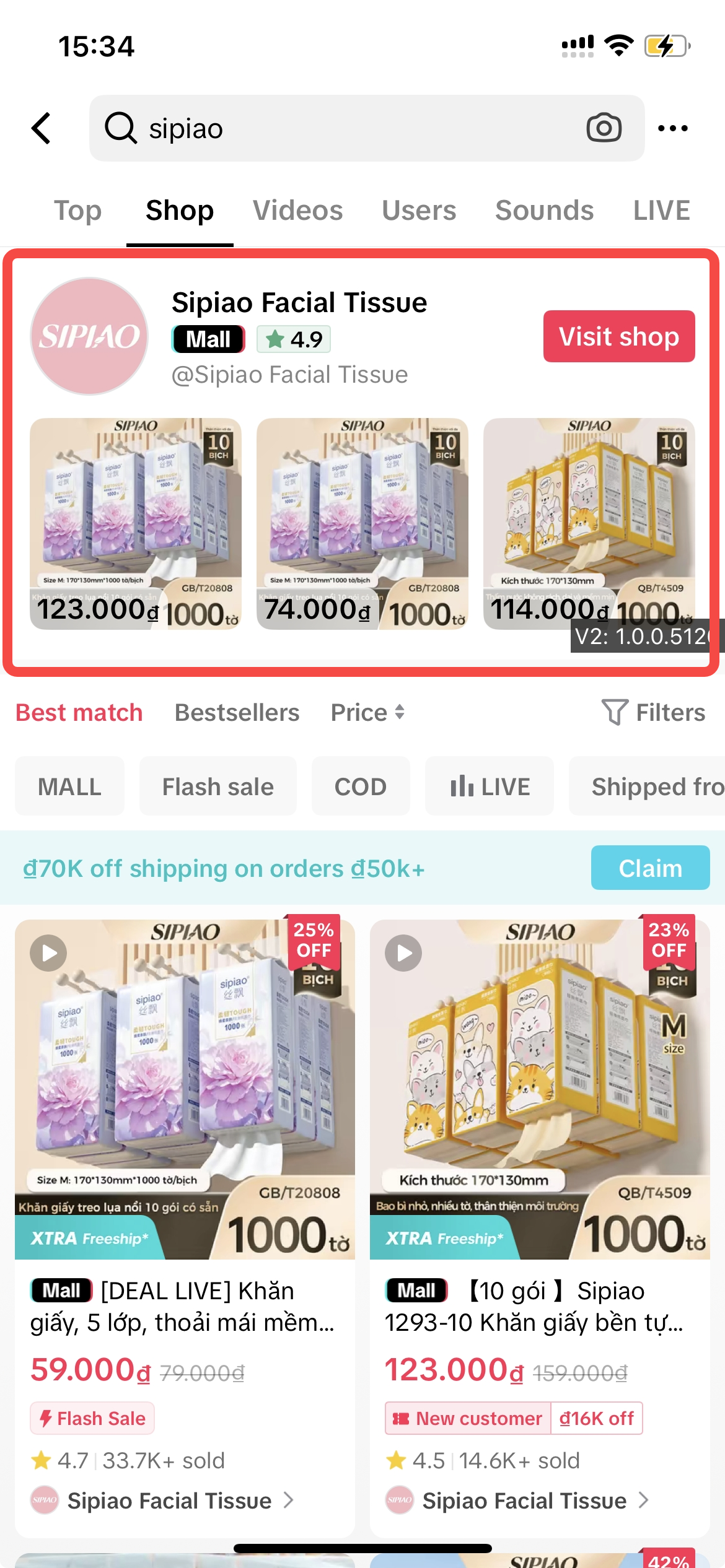Viewport: 725px width, 1568px height.
Task: Open the Filters panel
Action: [x=653, y=713]
